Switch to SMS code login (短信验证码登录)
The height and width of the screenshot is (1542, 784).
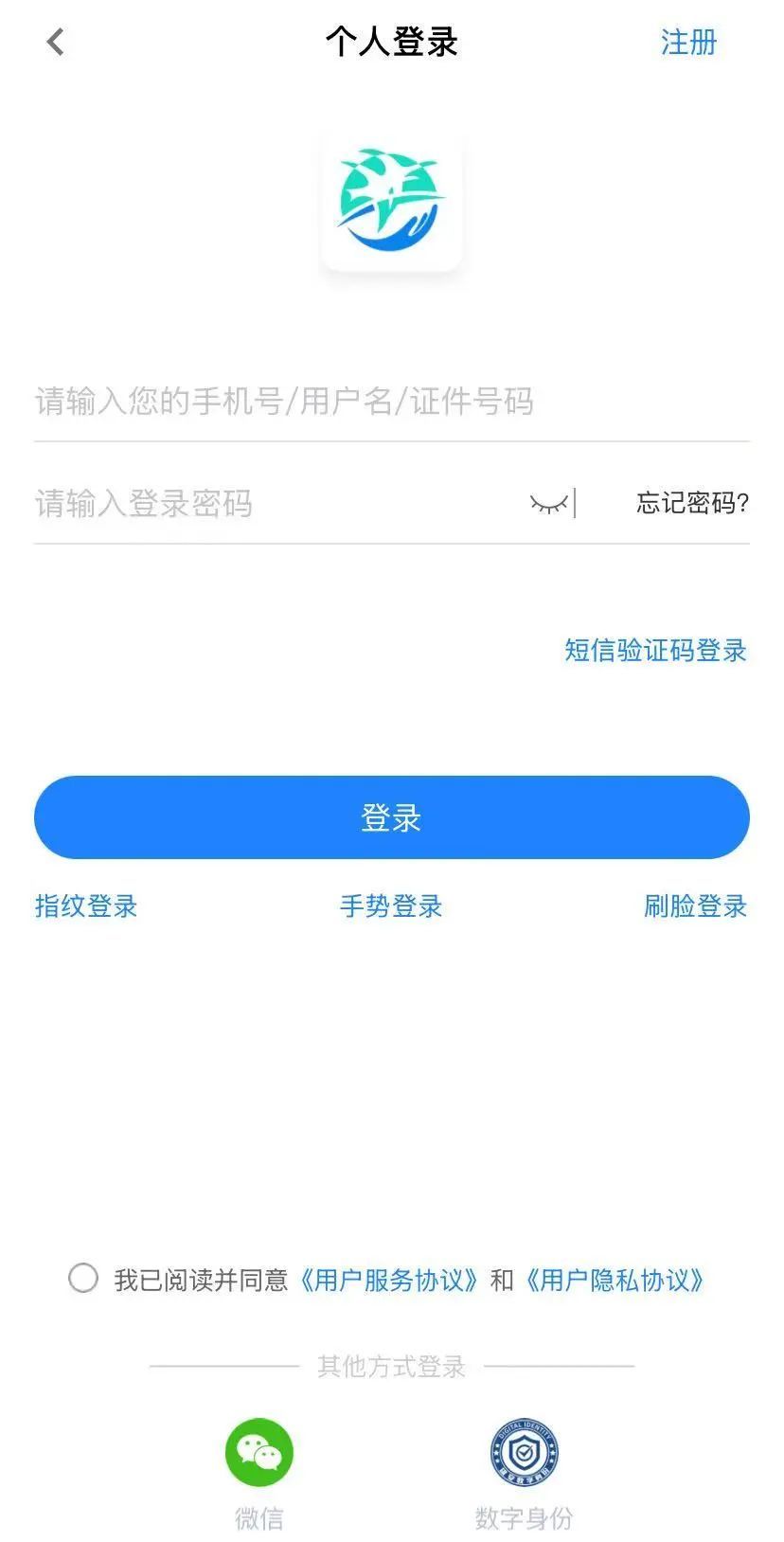tap(653, 652)
